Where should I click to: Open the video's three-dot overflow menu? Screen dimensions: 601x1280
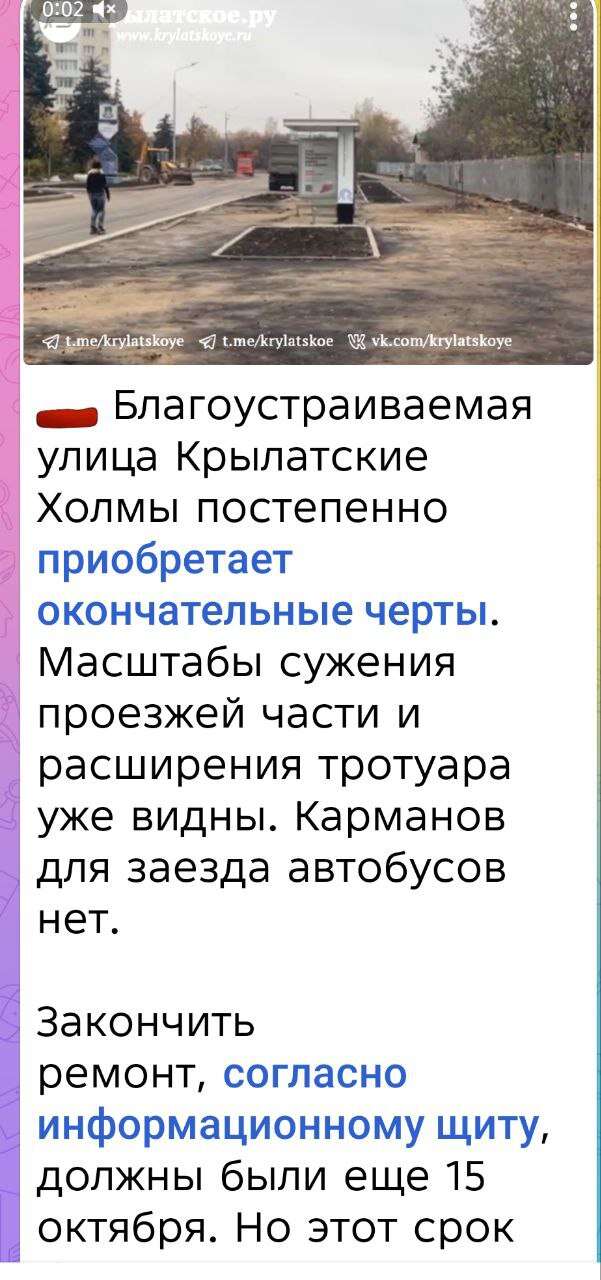coord(572,18)
